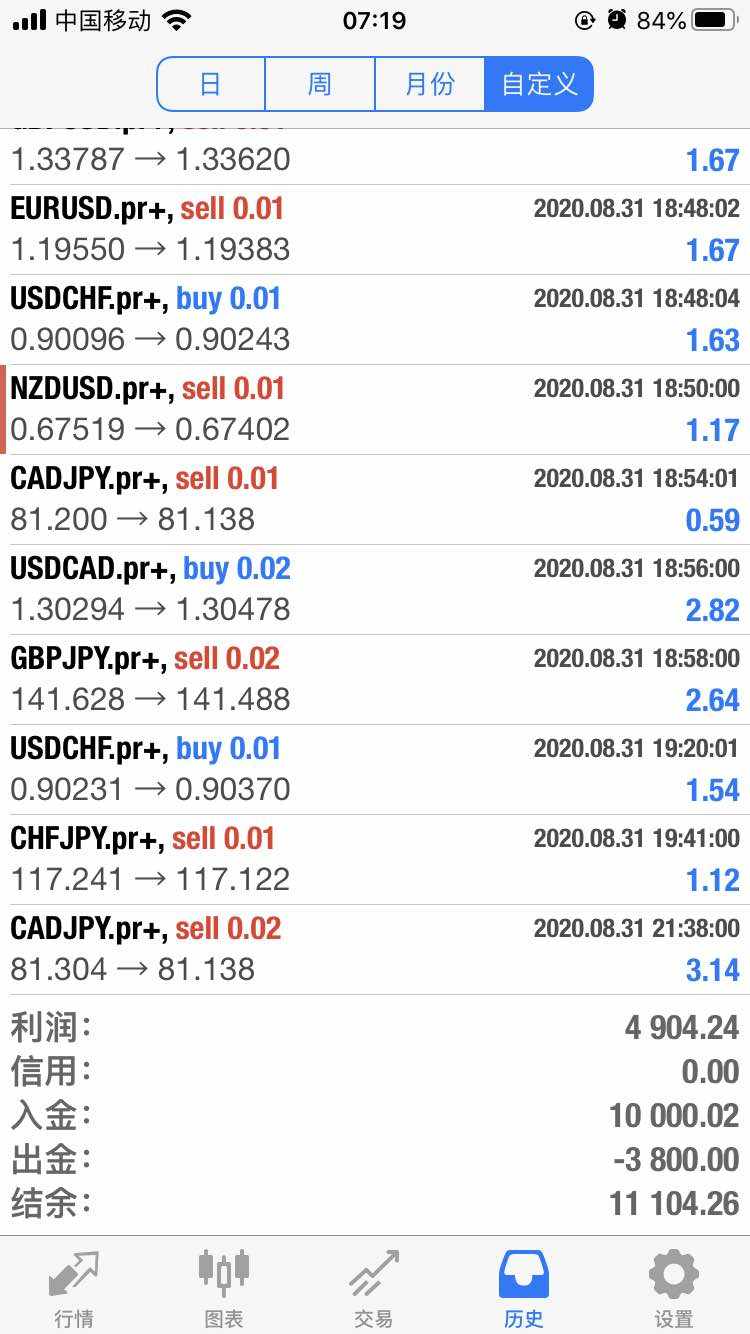Select the 自定义 custom period tab
The width and height of the screenshot is (750, 1334).
(x=539, y=84)
